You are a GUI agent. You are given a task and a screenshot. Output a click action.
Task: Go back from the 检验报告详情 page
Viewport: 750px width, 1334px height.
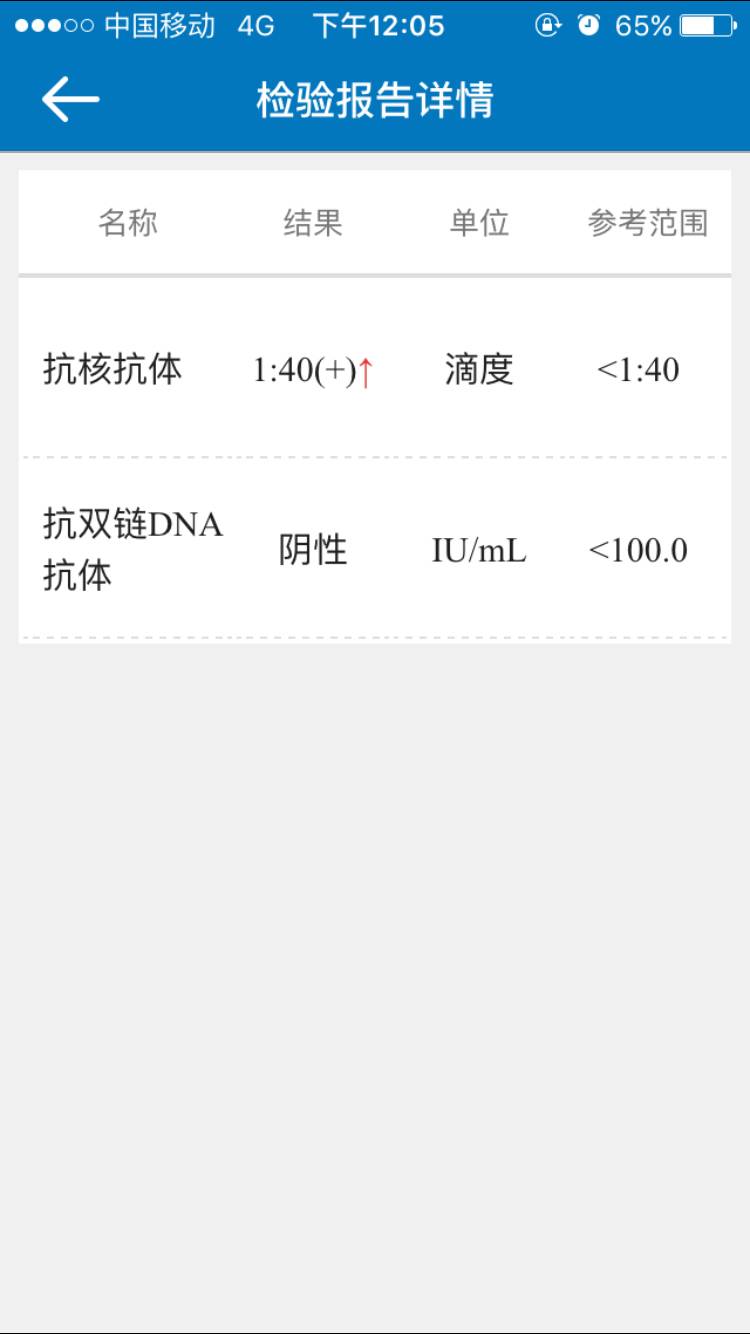(x=70, y=100)
